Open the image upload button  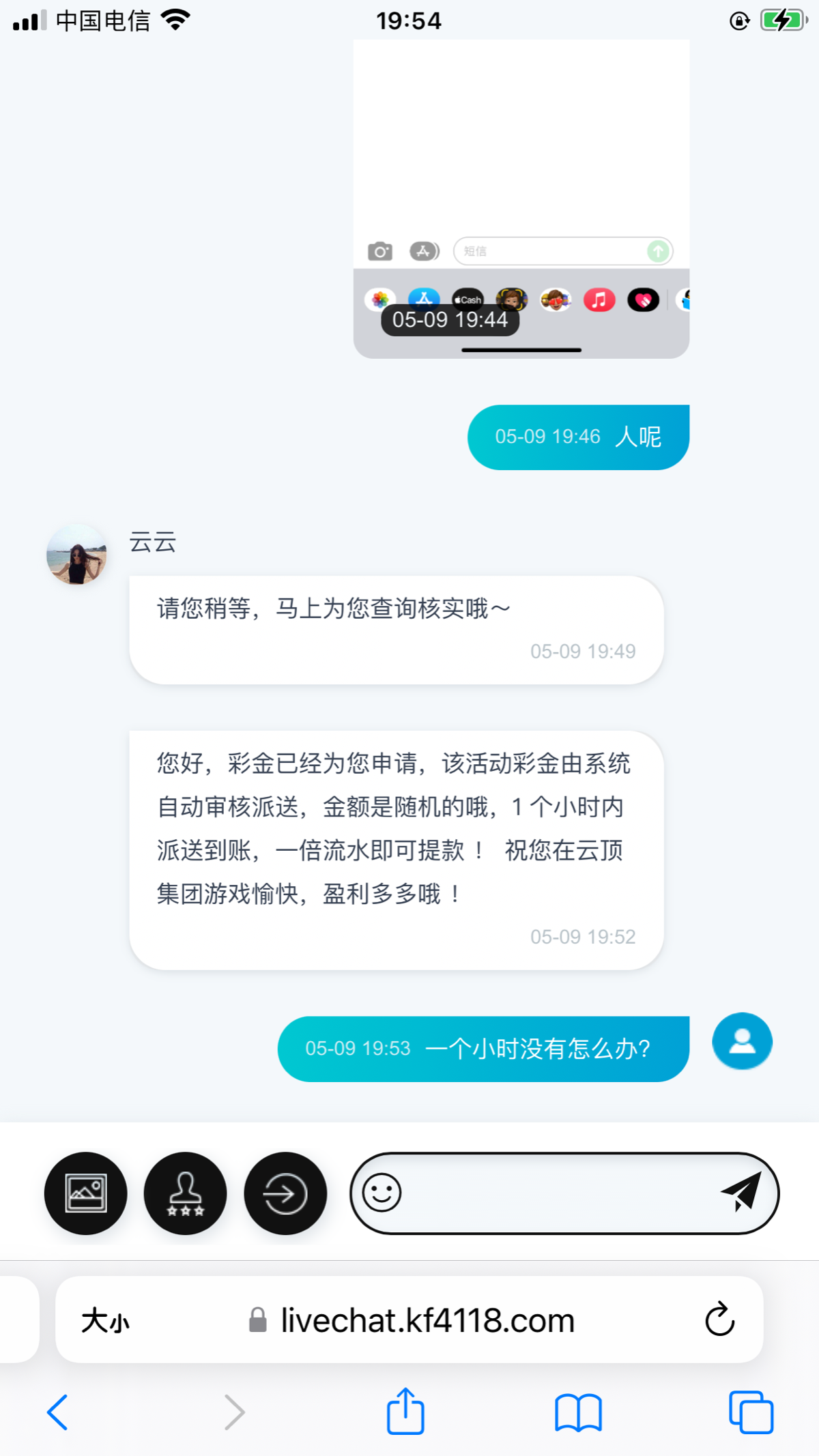pyautogui.click(x=85, y=1193)
